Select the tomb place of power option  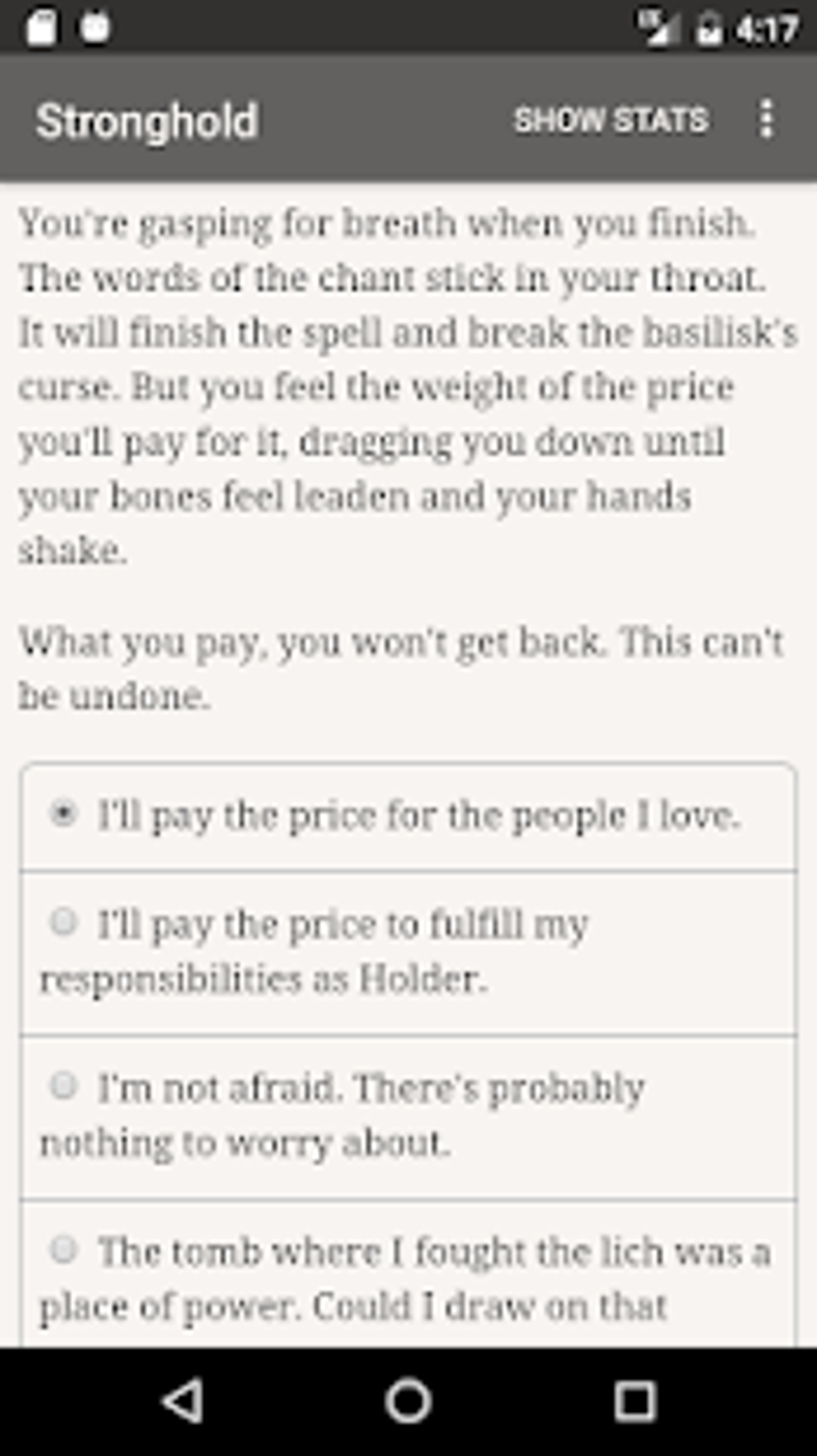[408, 1274]
